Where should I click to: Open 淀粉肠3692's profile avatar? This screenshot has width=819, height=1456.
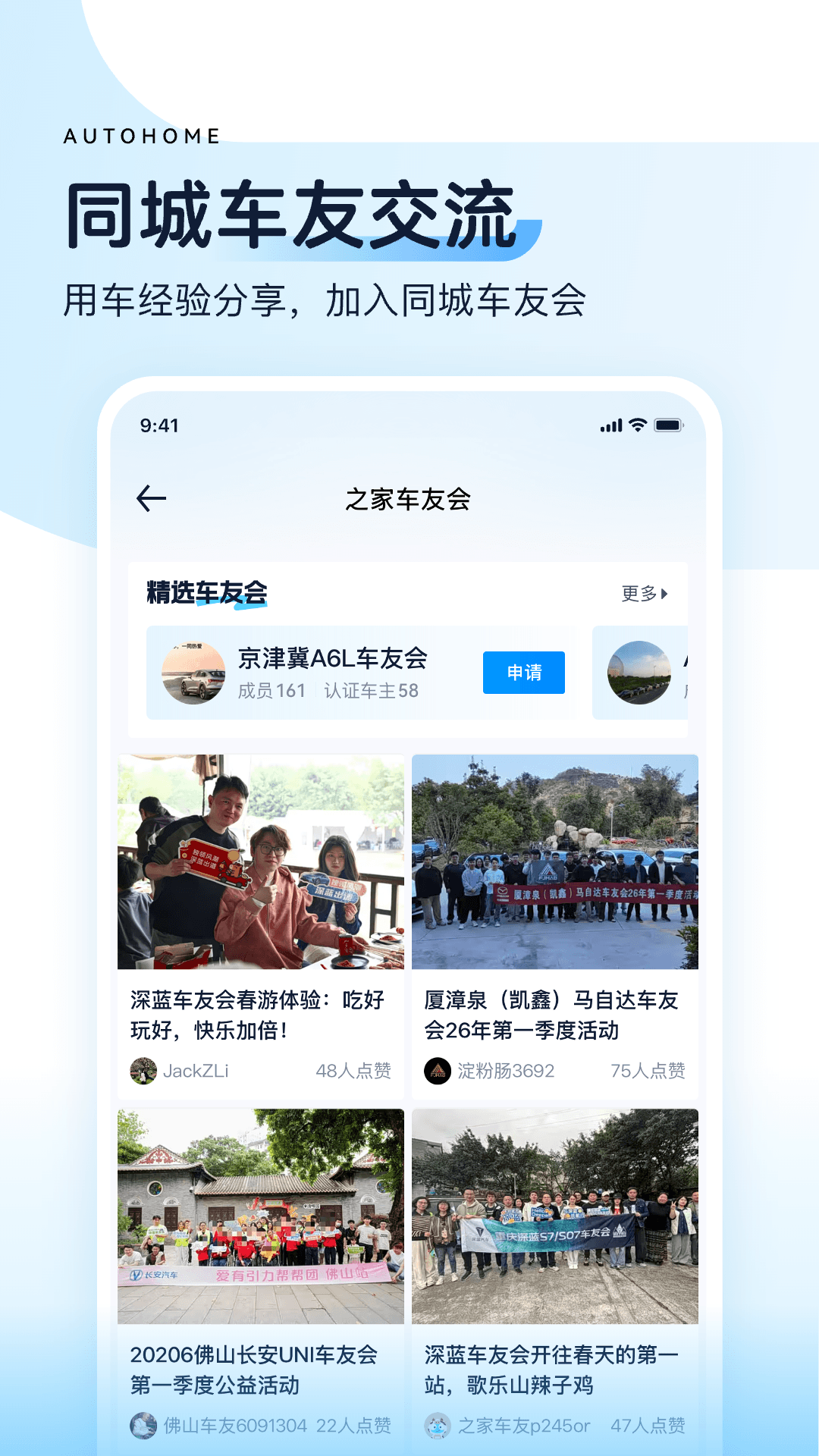tap(436, 1071)
